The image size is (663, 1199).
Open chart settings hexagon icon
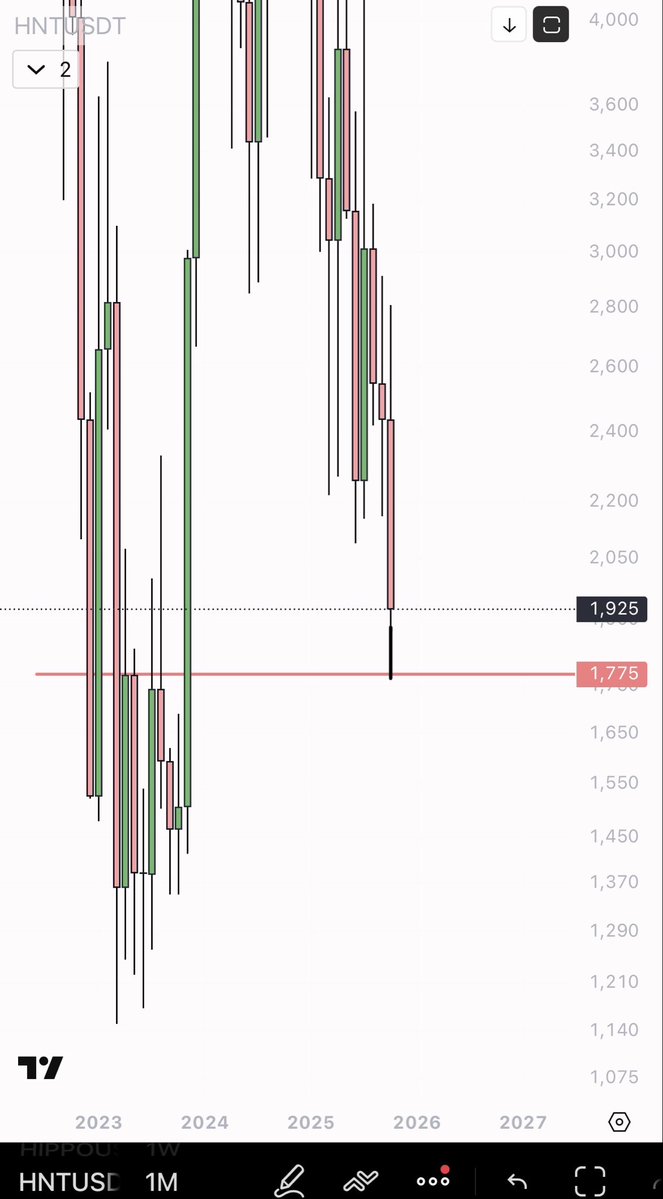point(619,1122)
